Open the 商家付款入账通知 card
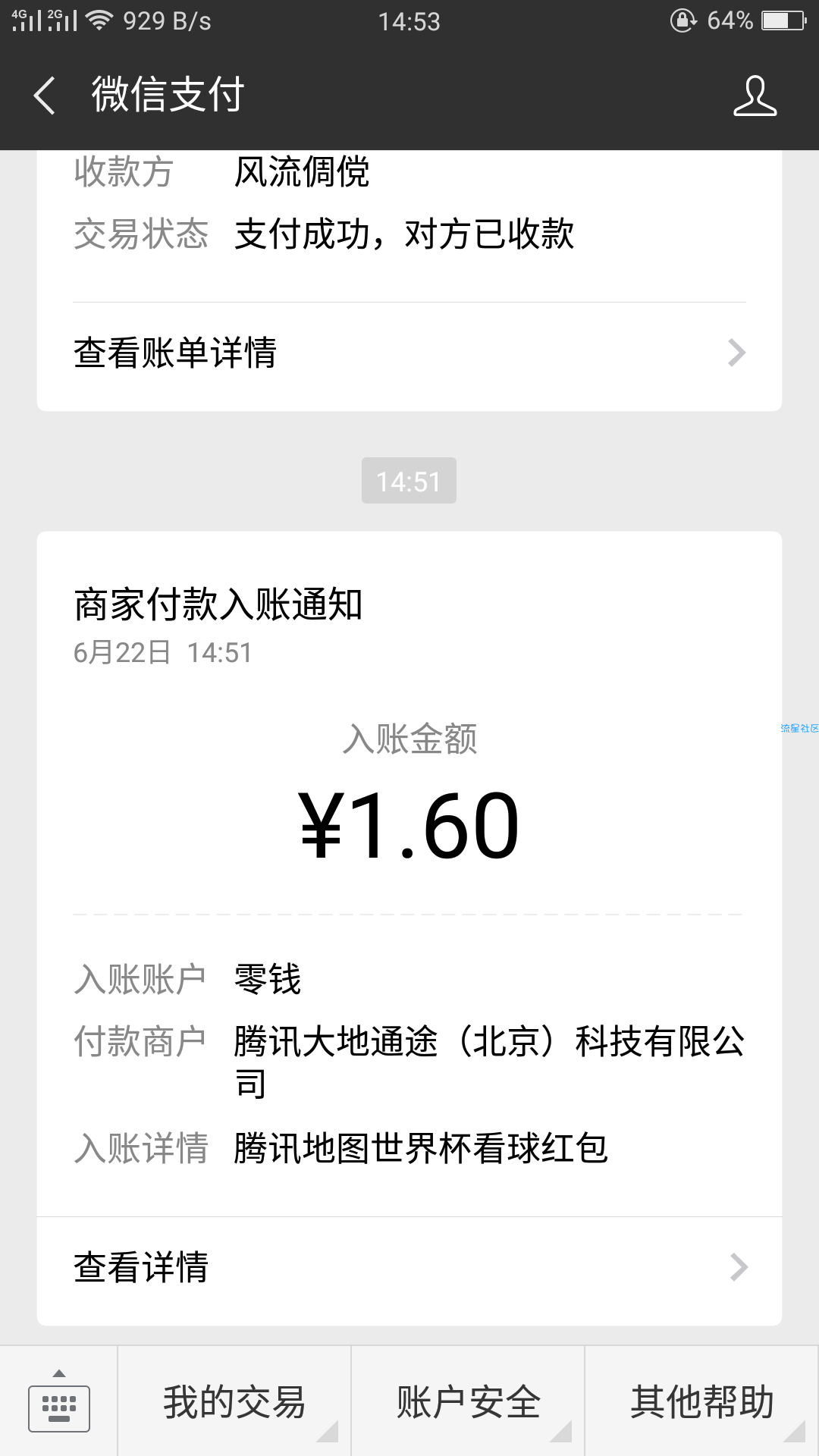This screenshot has height=1456, width=819. 409,872
